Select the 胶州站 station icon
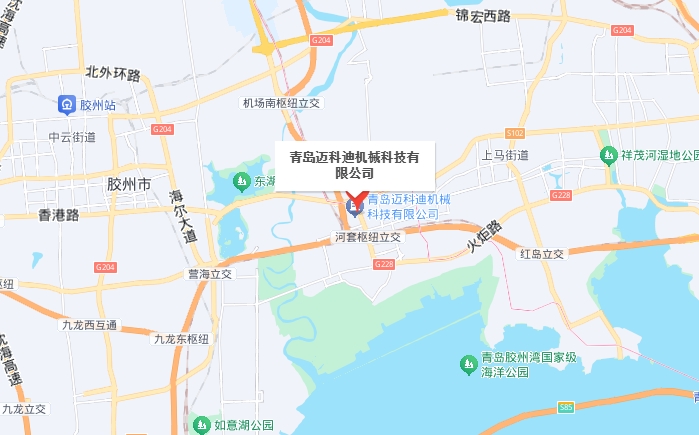699x435 pixels. click(66, 103)
